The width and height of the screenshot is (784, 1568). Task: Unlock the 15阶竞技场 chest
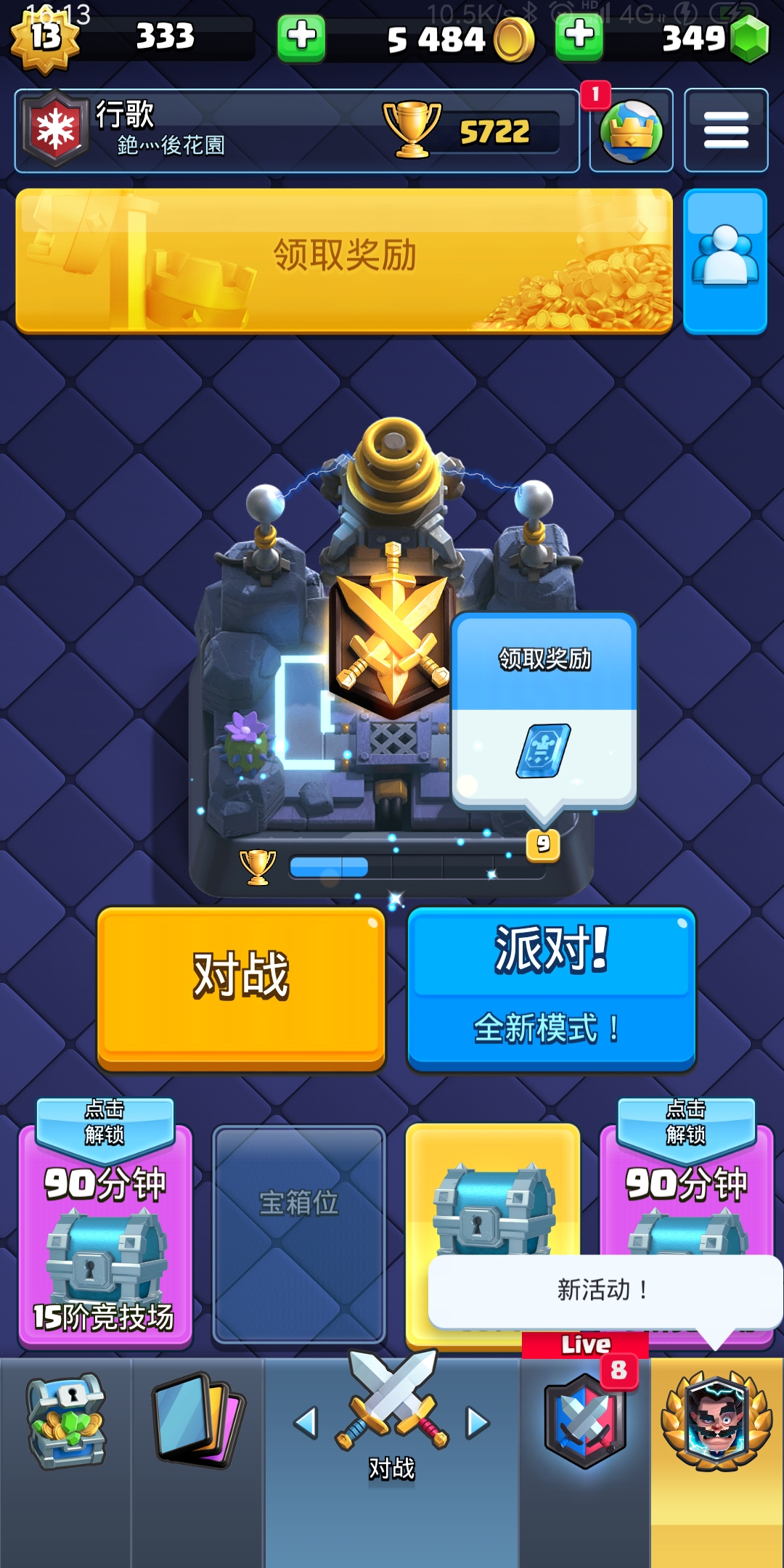(x=105, y=1234)
